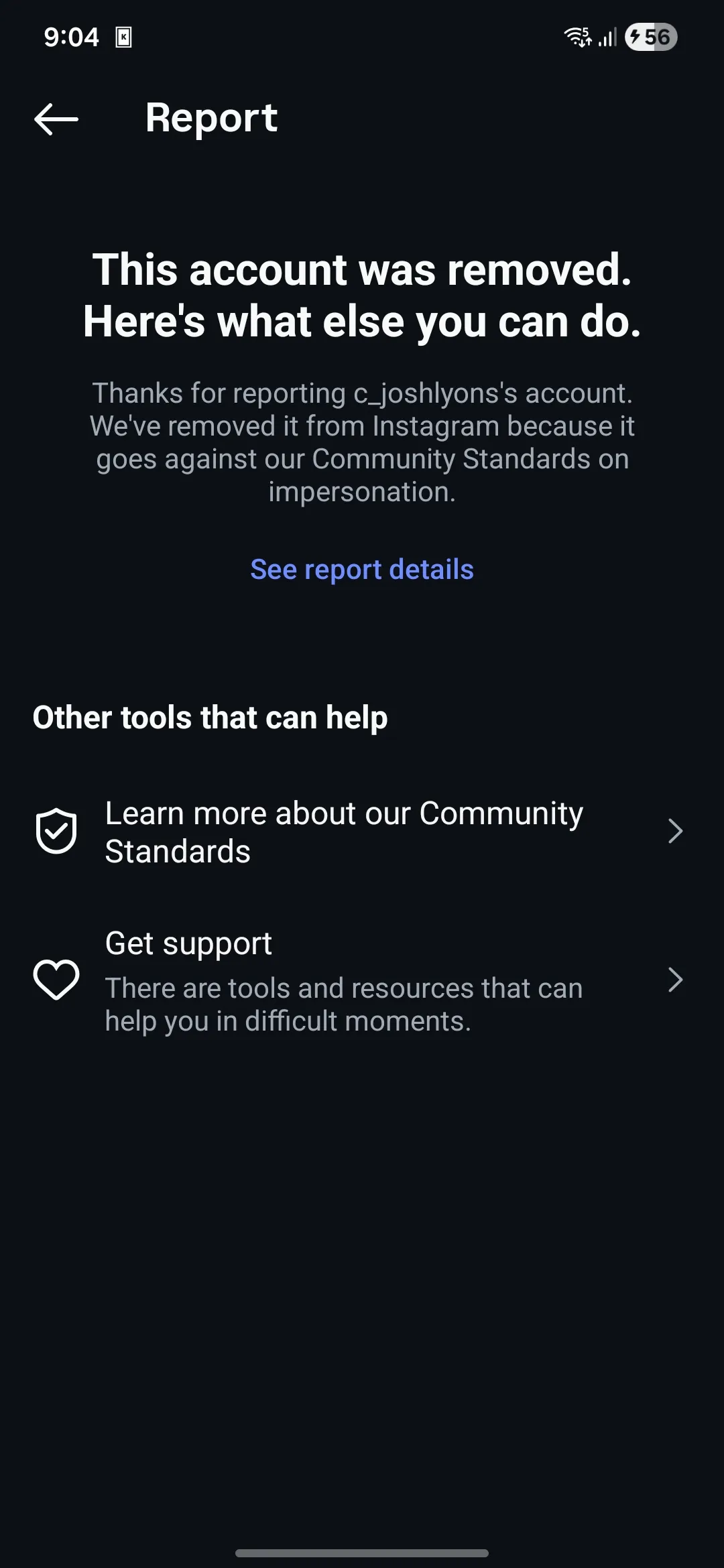Open the Get support row
Screen dimensions: 724x1568
362,981
